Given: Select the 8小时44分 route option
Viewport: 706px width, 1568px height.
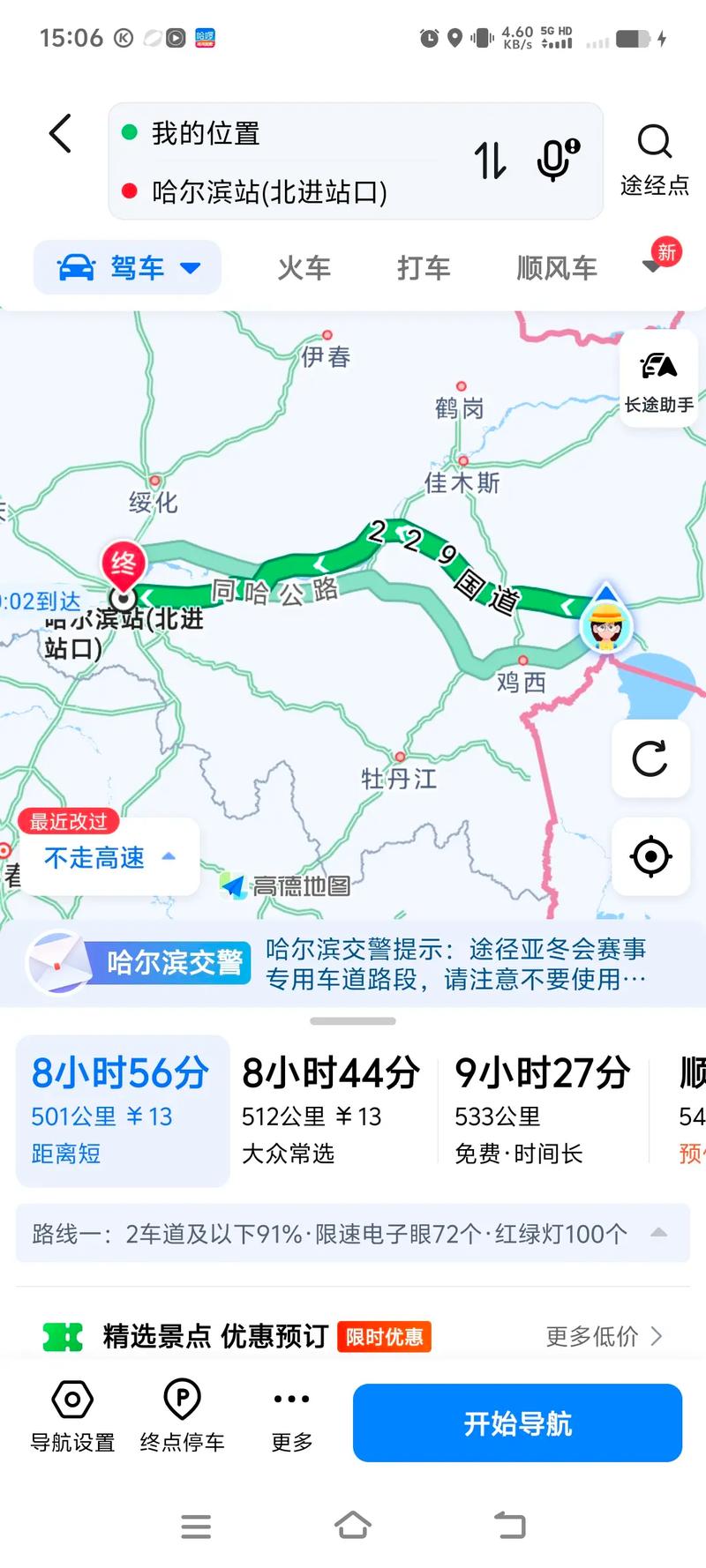Looking at the screenshot, I should [329, 1107].
